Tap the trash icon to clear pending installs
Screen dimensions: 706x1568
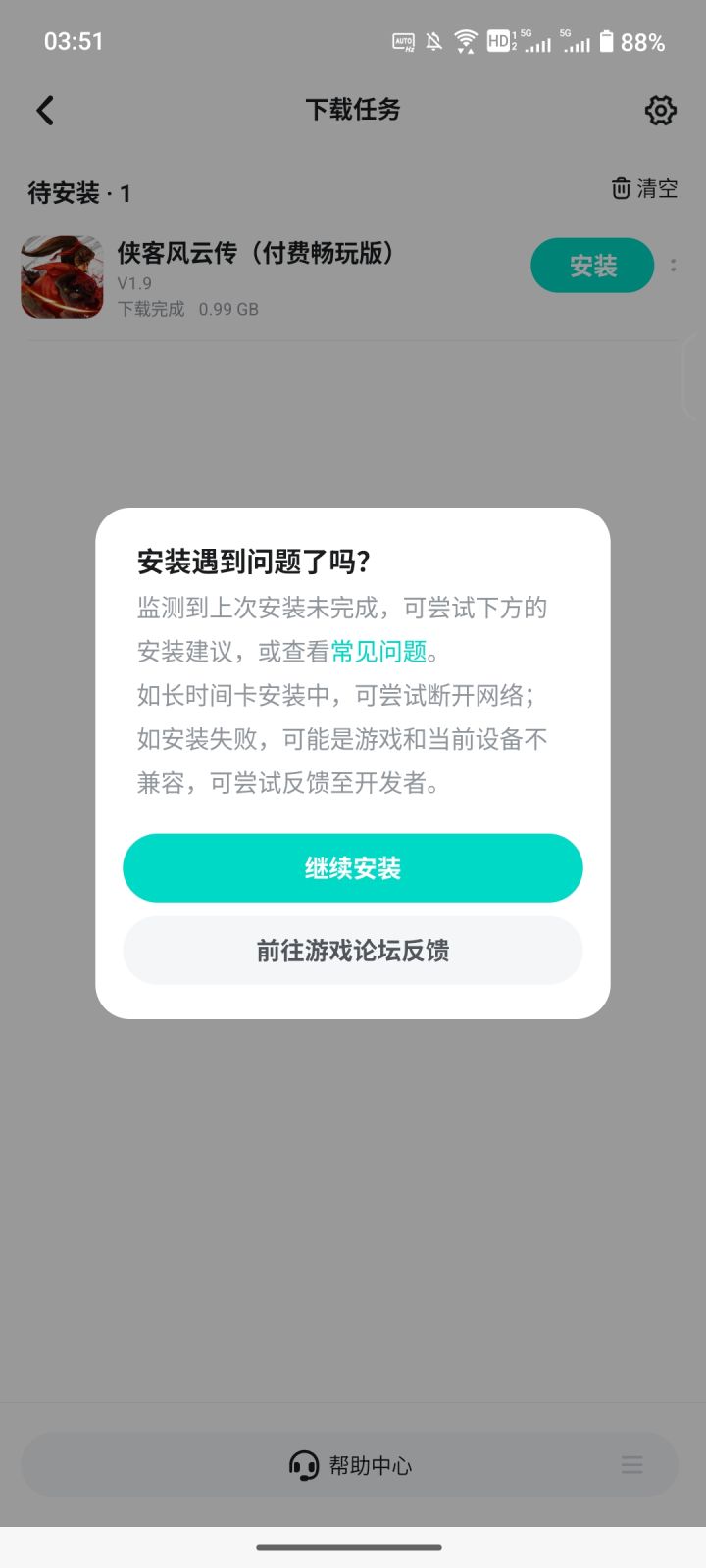pos(621,189)
